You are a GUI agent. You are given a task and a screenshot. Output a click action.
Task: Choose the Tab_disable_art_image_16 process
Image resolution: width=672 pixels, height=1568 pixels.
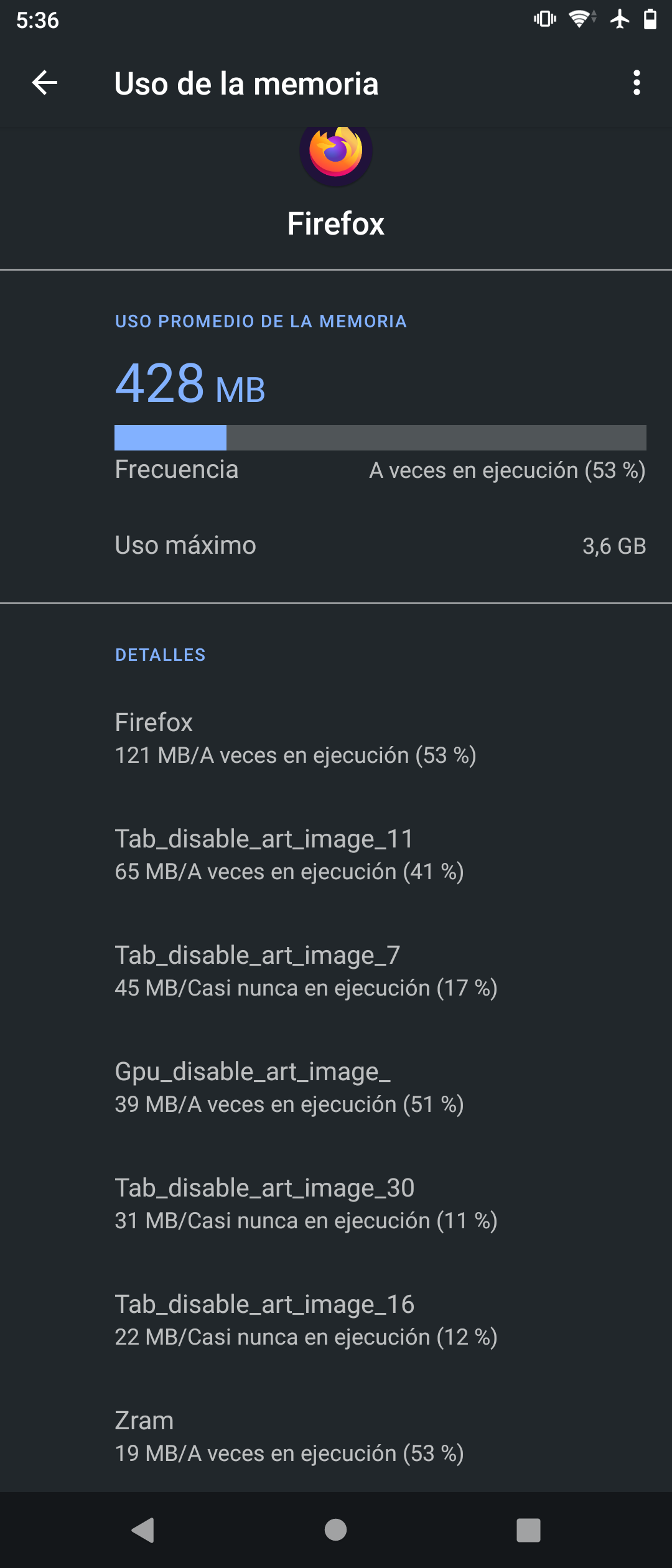[336, 1320]
